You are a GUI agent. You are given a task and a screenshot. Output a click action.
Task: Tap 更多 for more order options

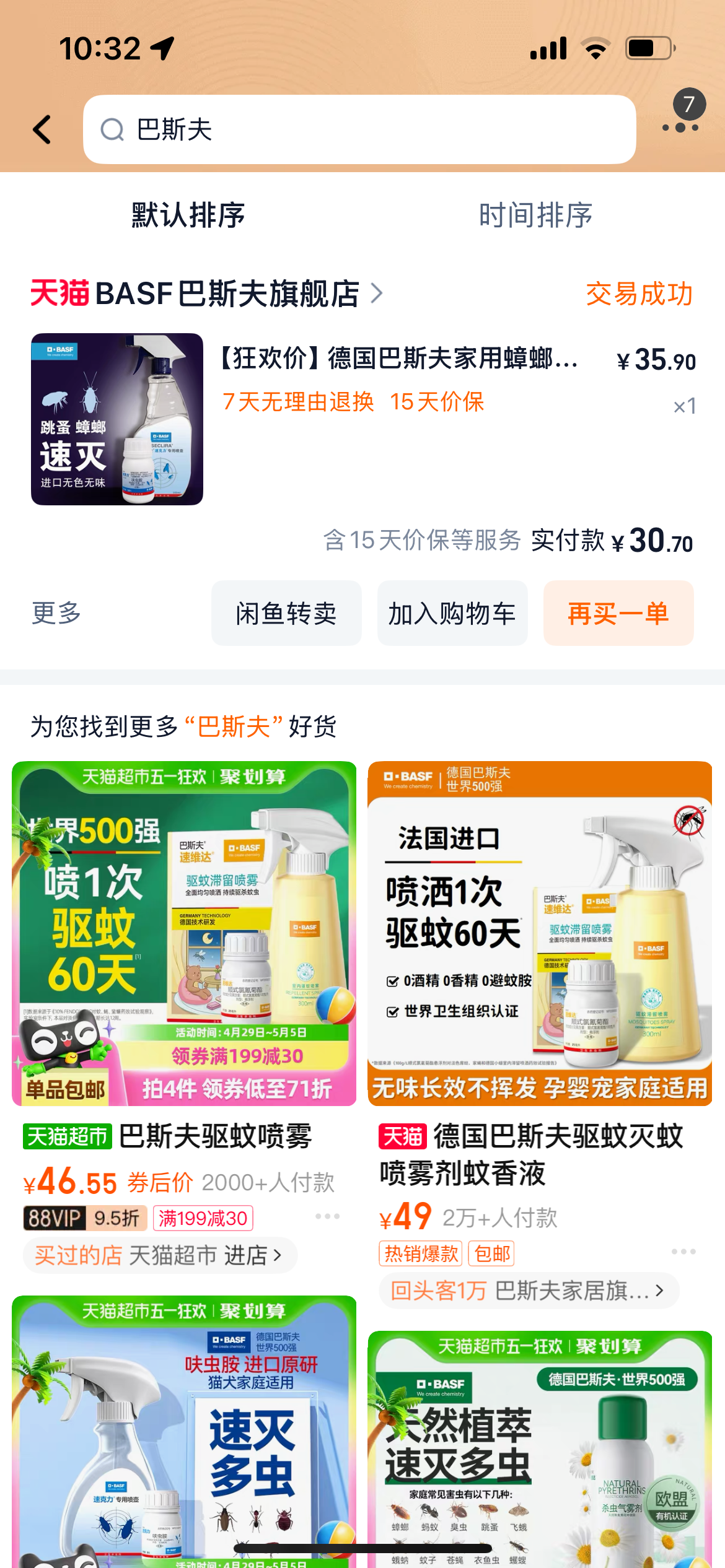tap(56, 613)
